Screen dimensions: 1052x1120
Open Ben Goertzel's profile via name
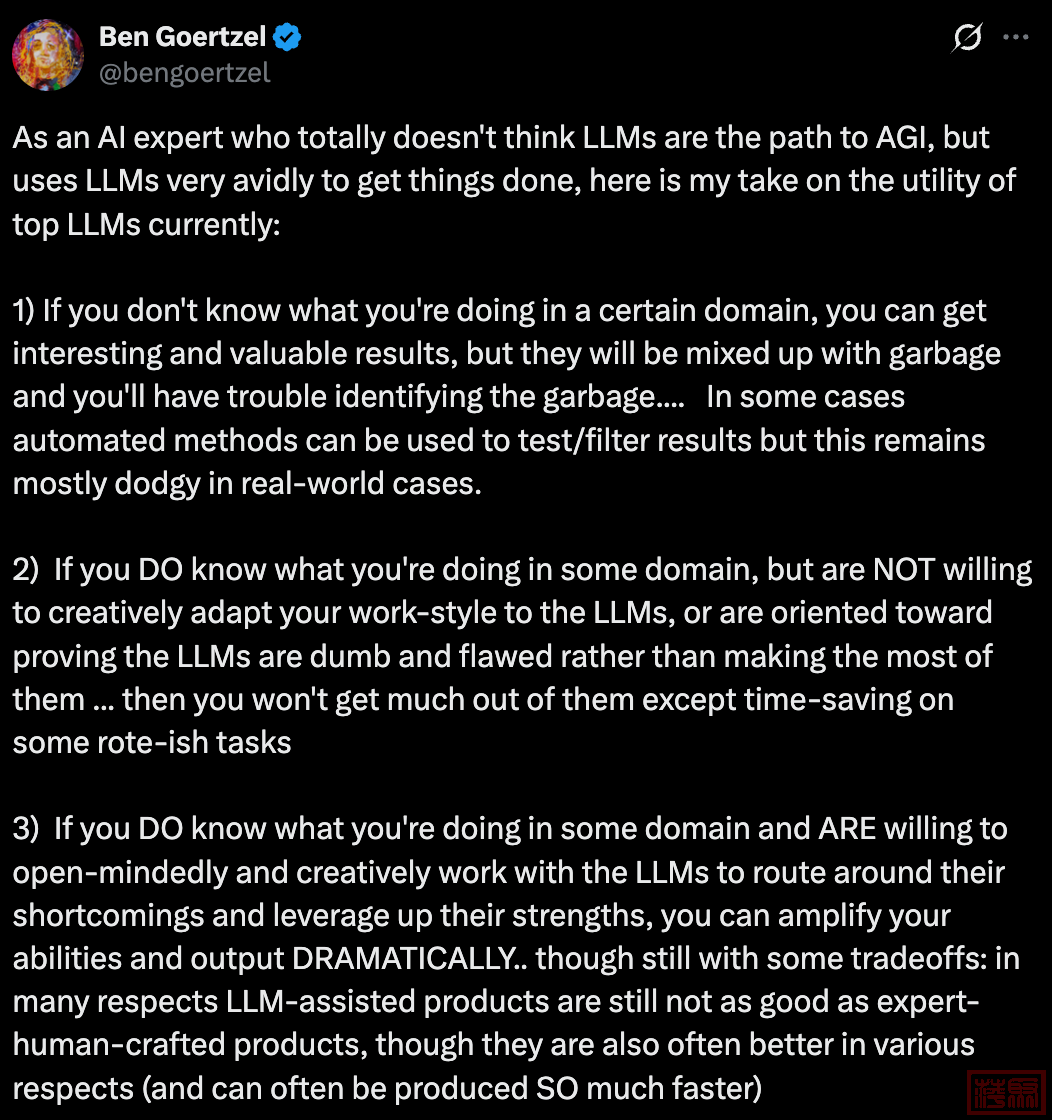(x=182, y=38)
